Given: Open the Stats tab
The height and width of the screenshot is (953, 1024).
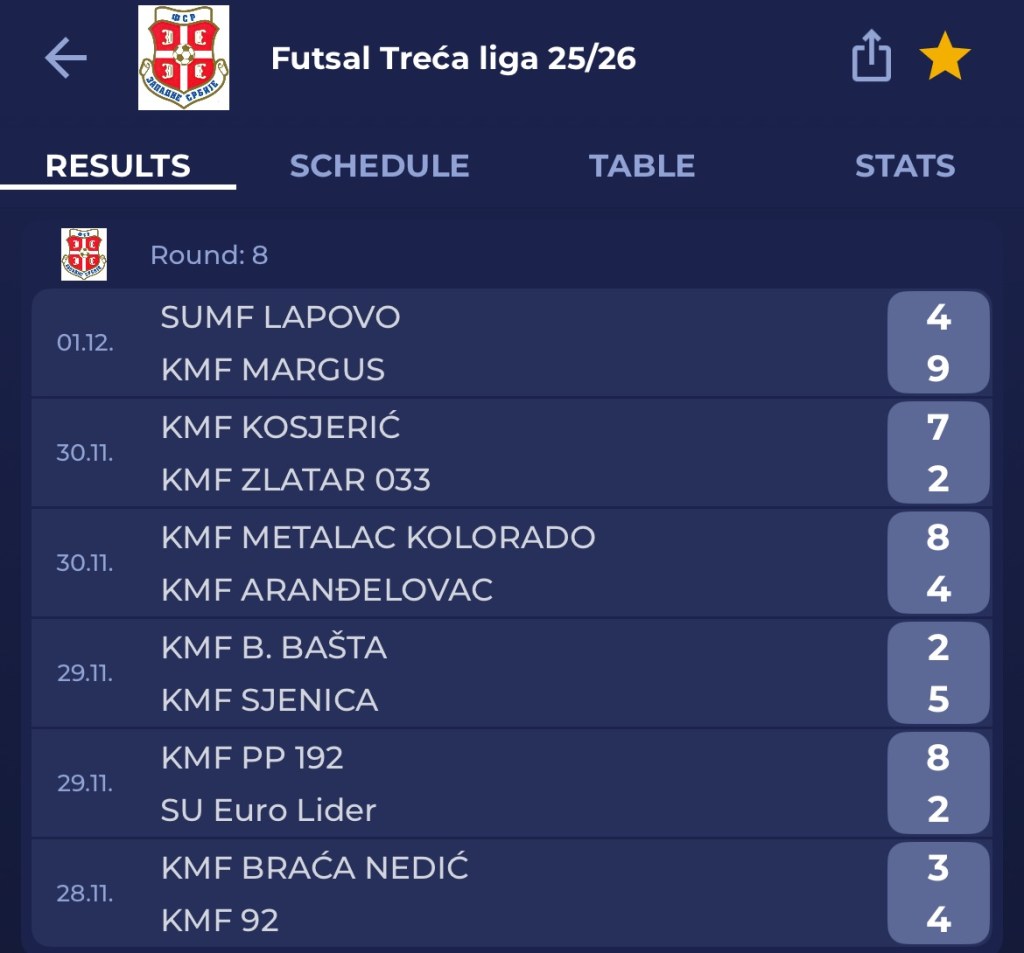Looking at the screenshot, I should click(904, 166).
